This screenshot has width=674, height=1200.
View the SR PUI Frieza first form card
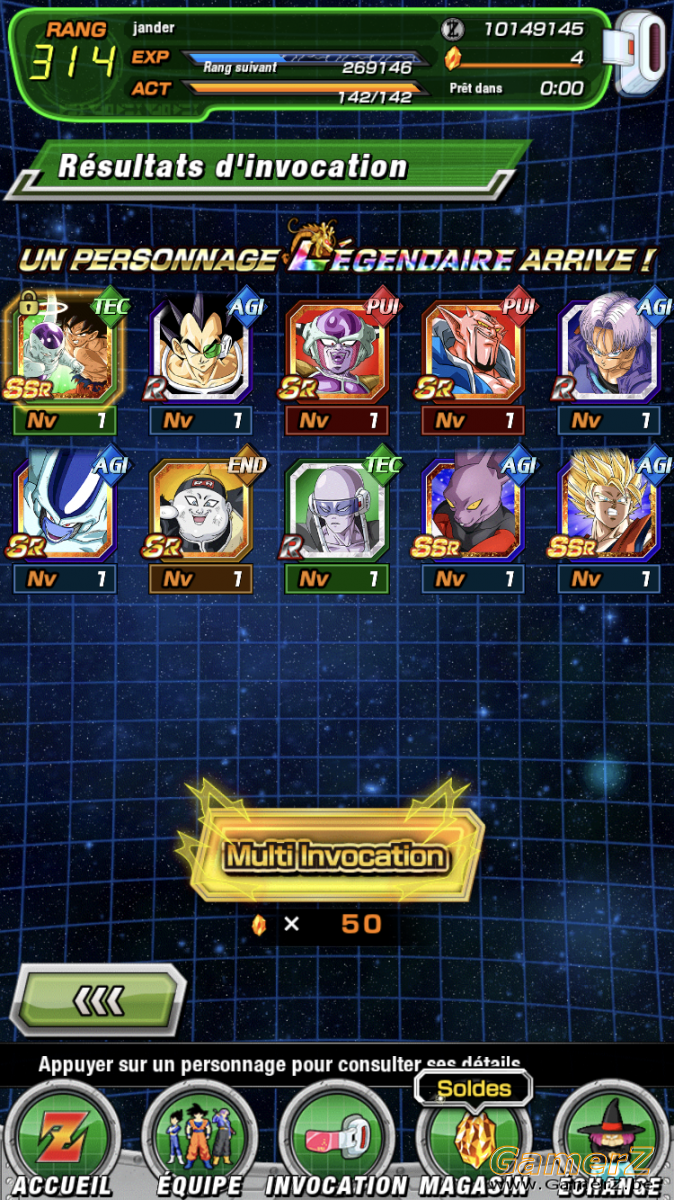pos(337,350)
